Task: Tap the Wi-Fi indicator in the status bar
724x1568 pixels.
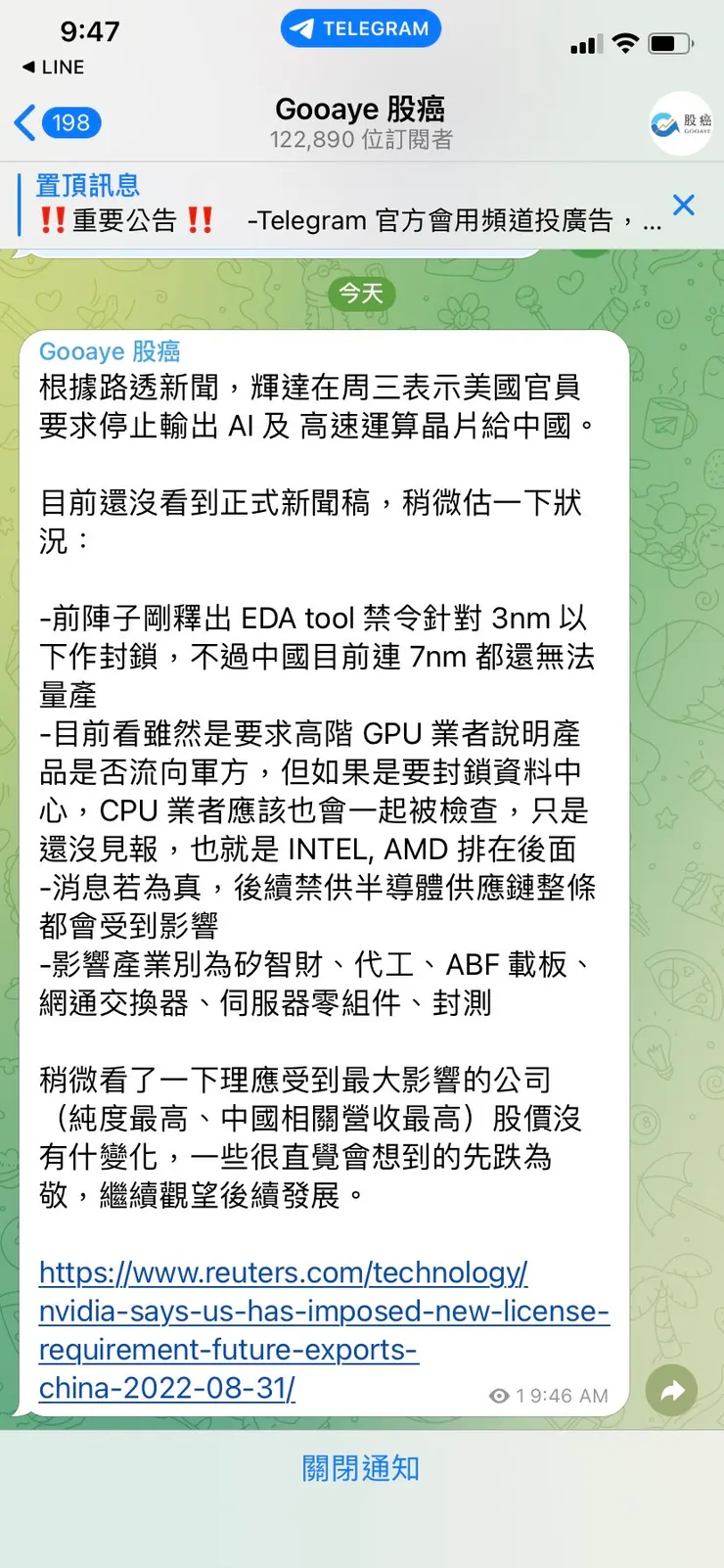Action: point(623,43)
